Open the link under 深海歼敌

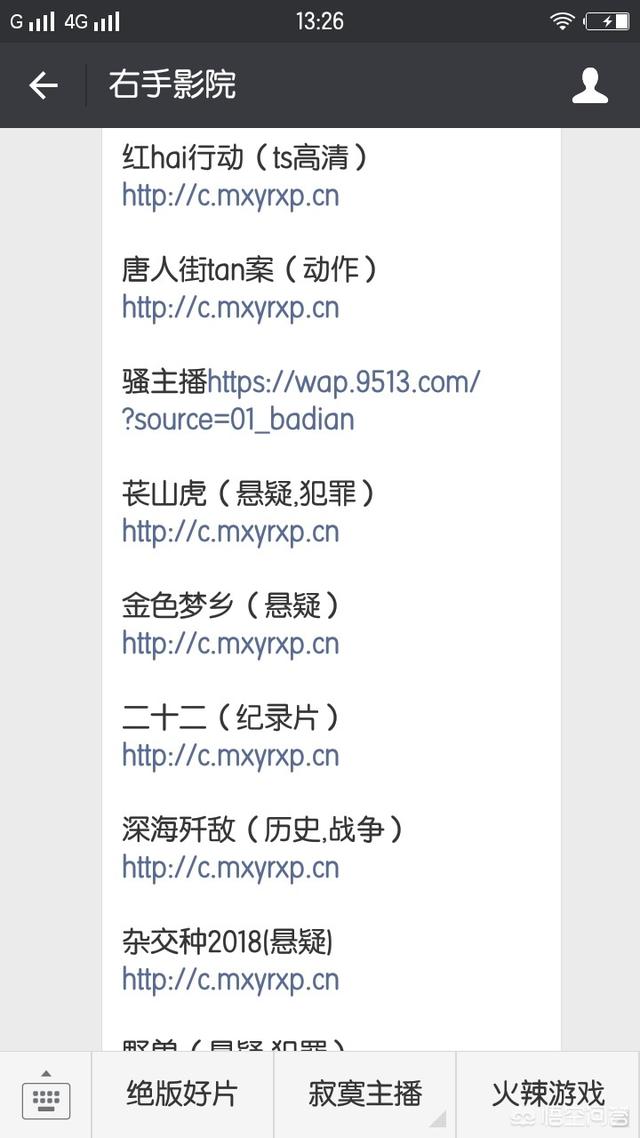pyautogui.click(x=230, y=867)
